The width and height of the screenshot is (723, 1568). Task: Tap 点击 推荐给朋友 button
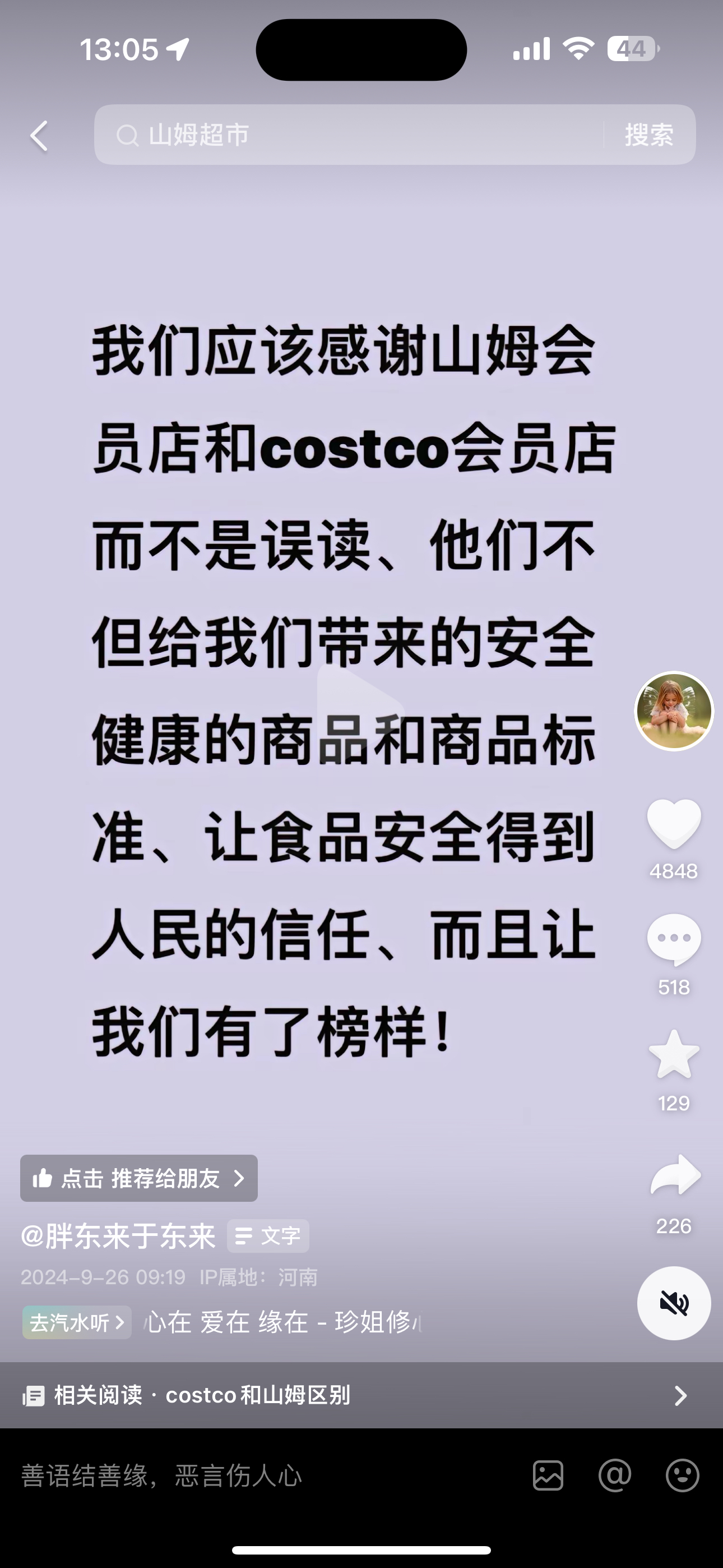[139, 1178]
